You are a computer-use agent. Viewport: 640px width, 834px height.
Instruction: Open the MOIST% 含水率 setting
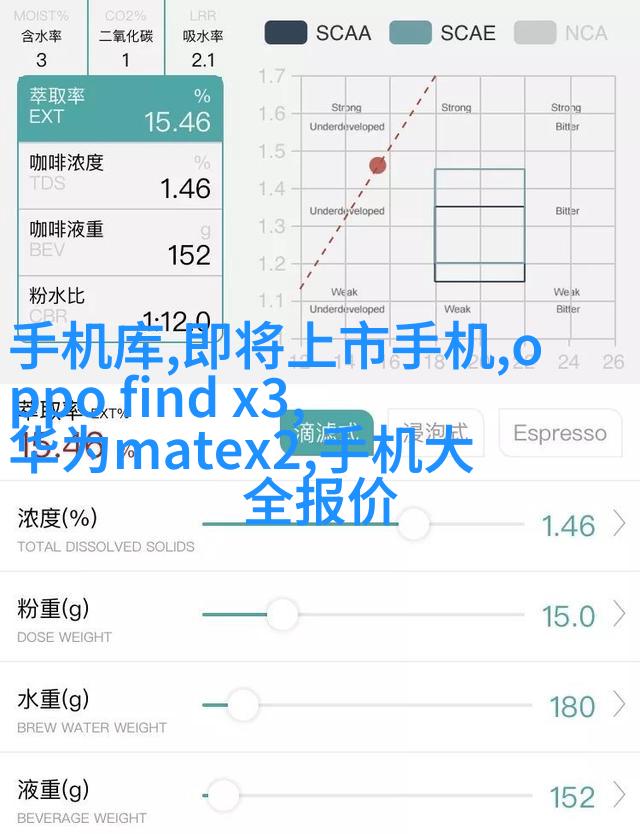click(42, 37)
